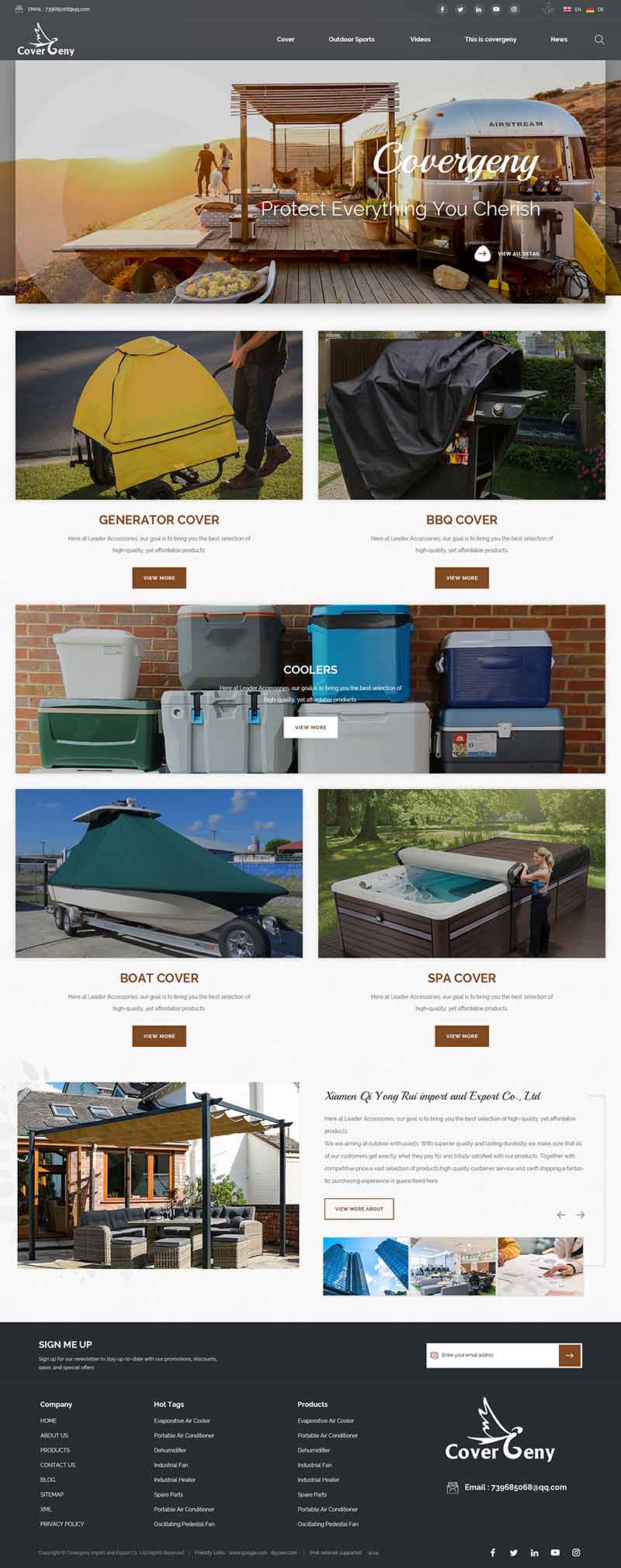Open the search icon in header
This screenshot has height=1568, width=621.
[x=599, y=40]
